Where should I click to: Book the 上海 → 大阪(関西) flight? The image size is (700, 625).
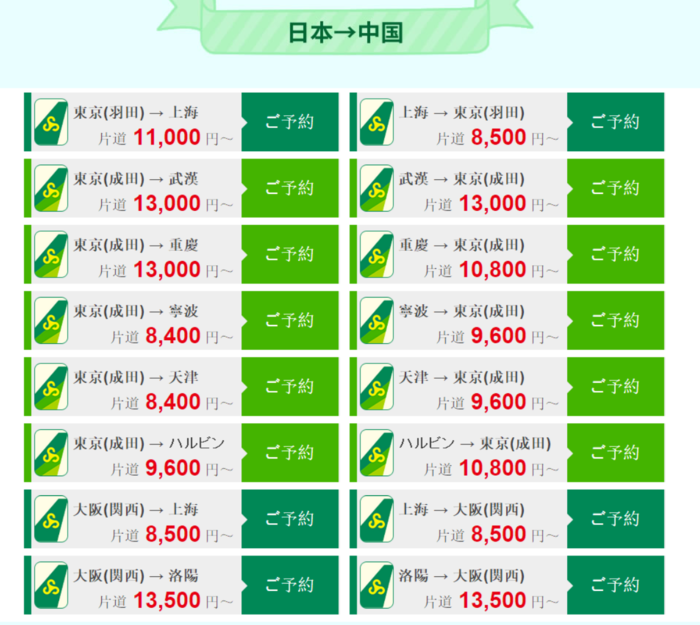pyautogui.click(x=615, y=518)
